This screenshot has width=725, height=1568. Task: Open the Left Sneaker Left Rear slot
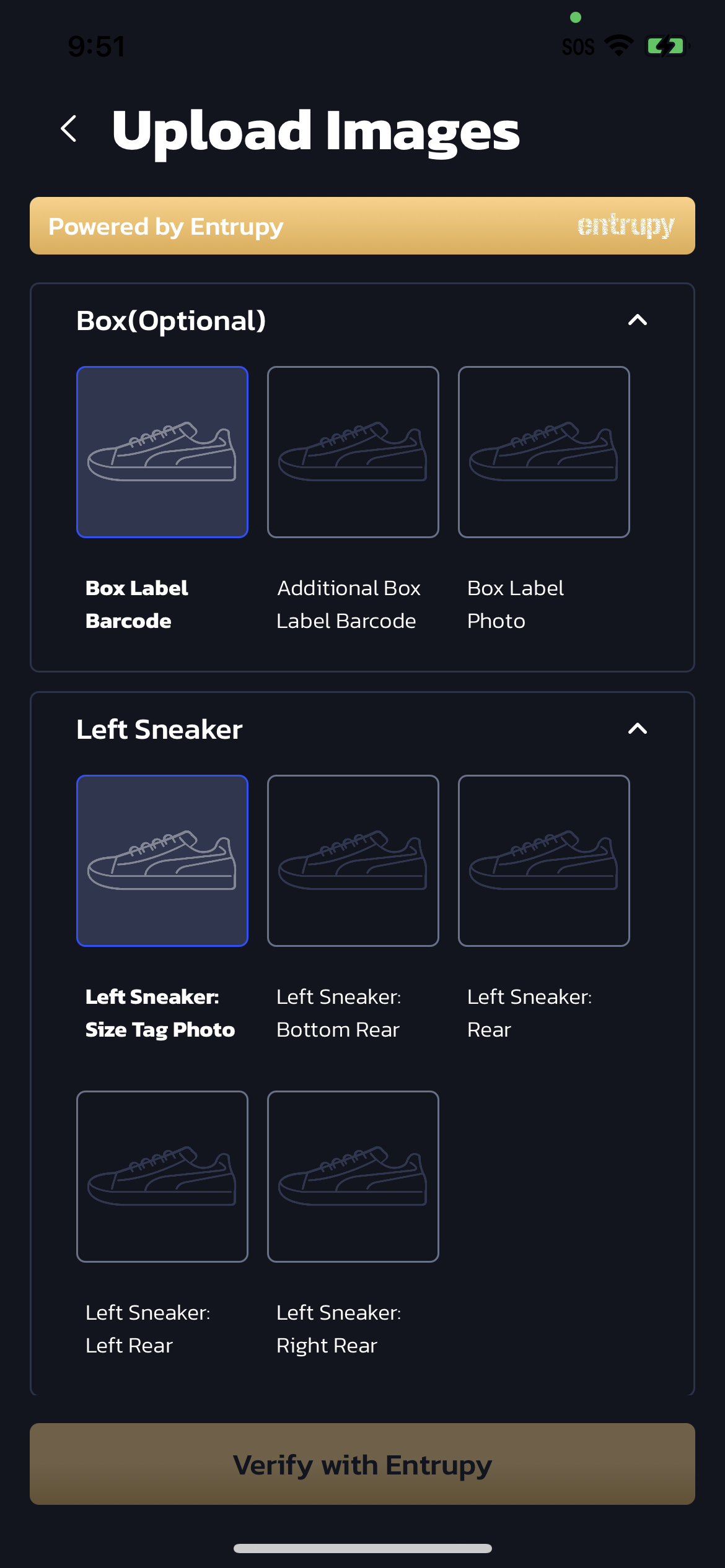[162, 1177]
